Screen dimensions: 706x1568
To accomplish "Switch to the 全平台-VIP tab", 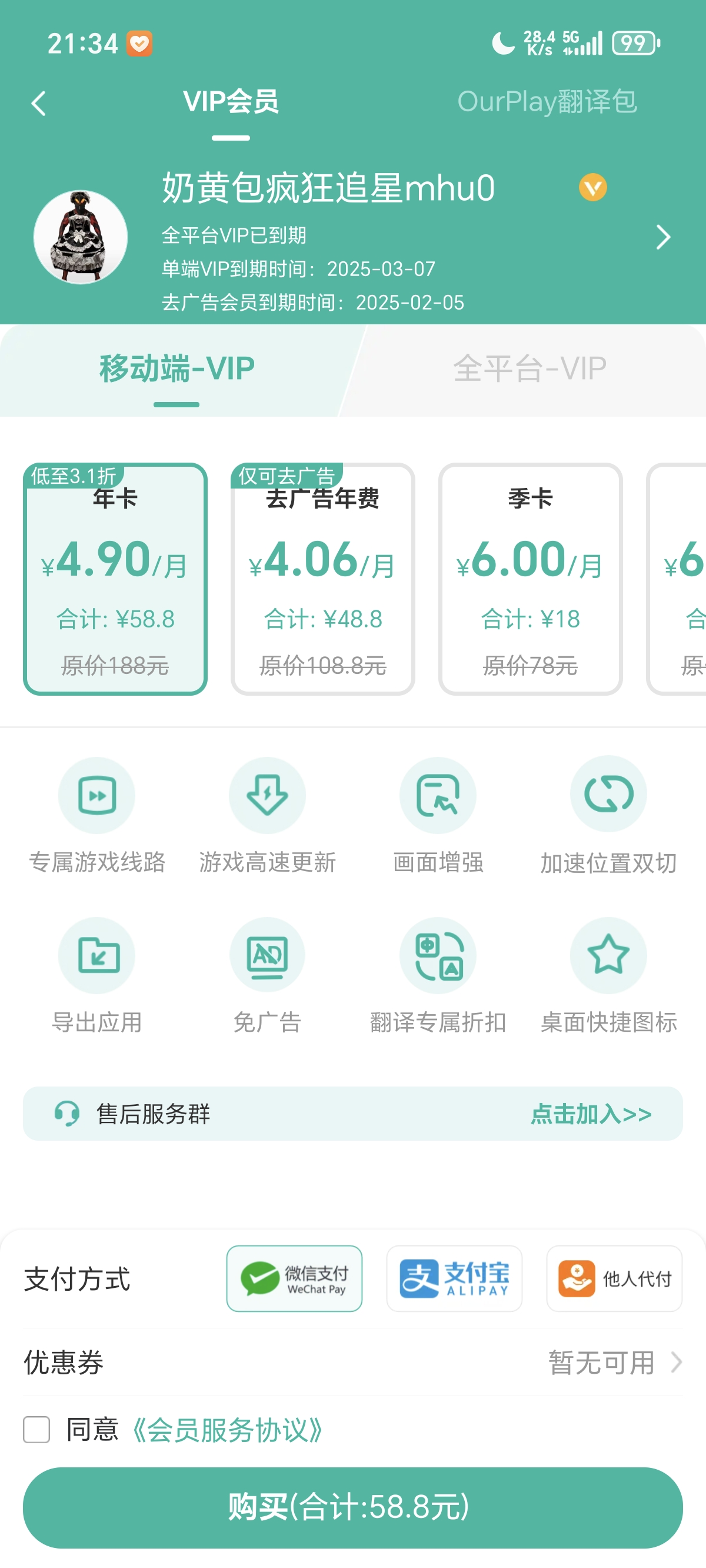I will point(529,369).
